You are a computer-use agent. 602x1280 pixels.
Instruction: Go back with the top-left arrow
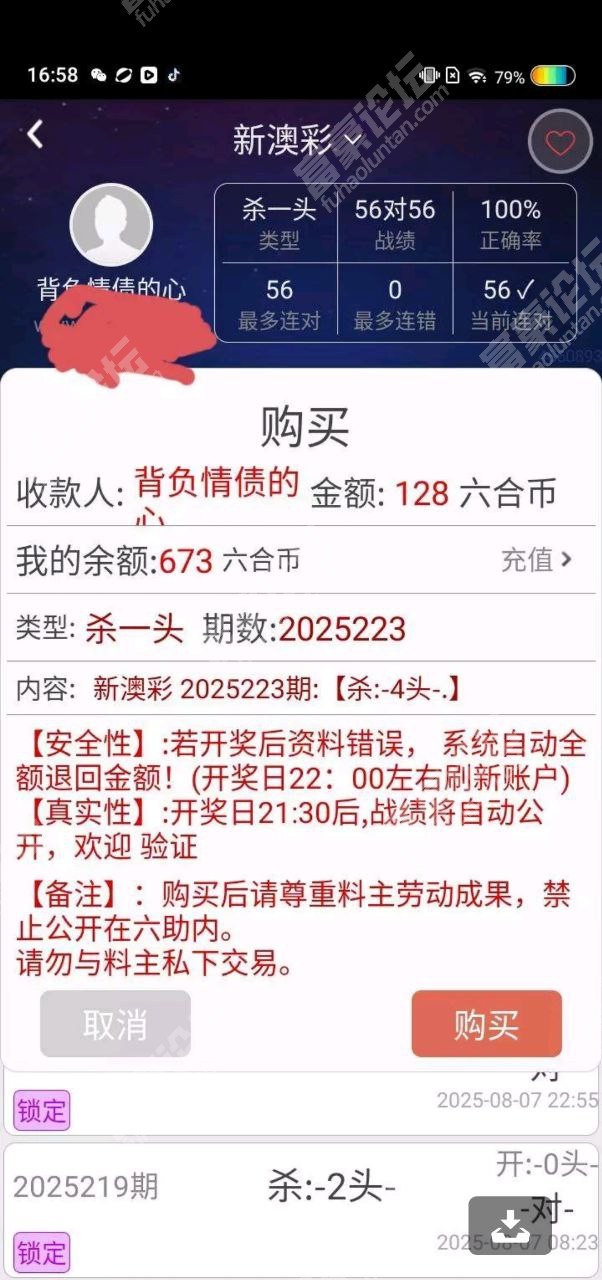click(36, 134)
